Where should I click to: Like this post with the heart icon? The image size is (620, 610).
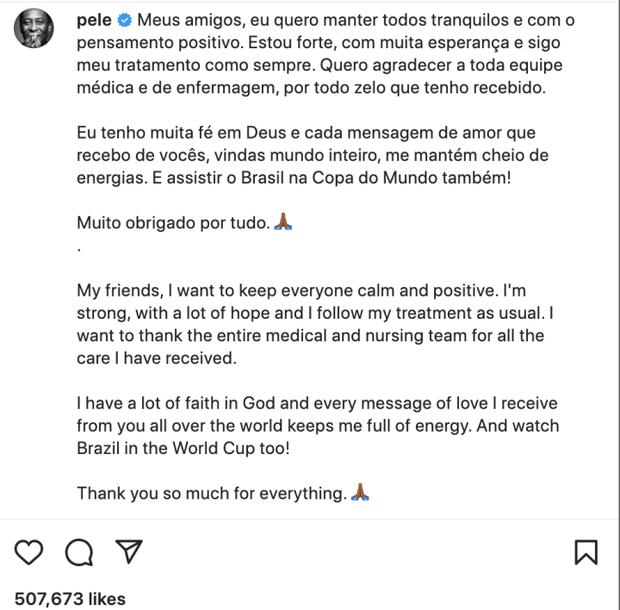pyautogui.click(x=30, y=551)
